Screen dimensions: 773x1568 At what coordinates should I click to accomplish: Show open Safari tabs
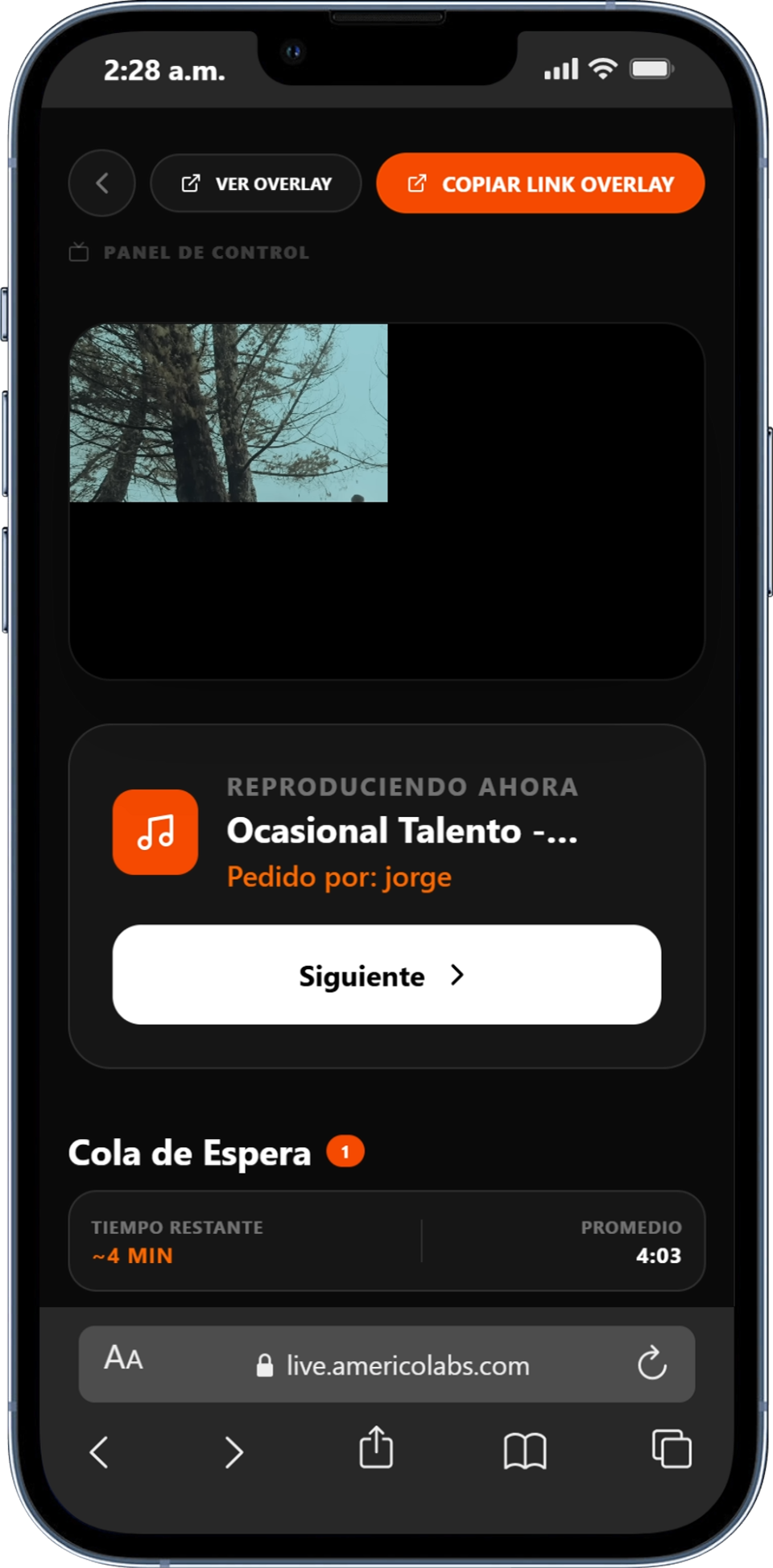[x=672, y=1449]
